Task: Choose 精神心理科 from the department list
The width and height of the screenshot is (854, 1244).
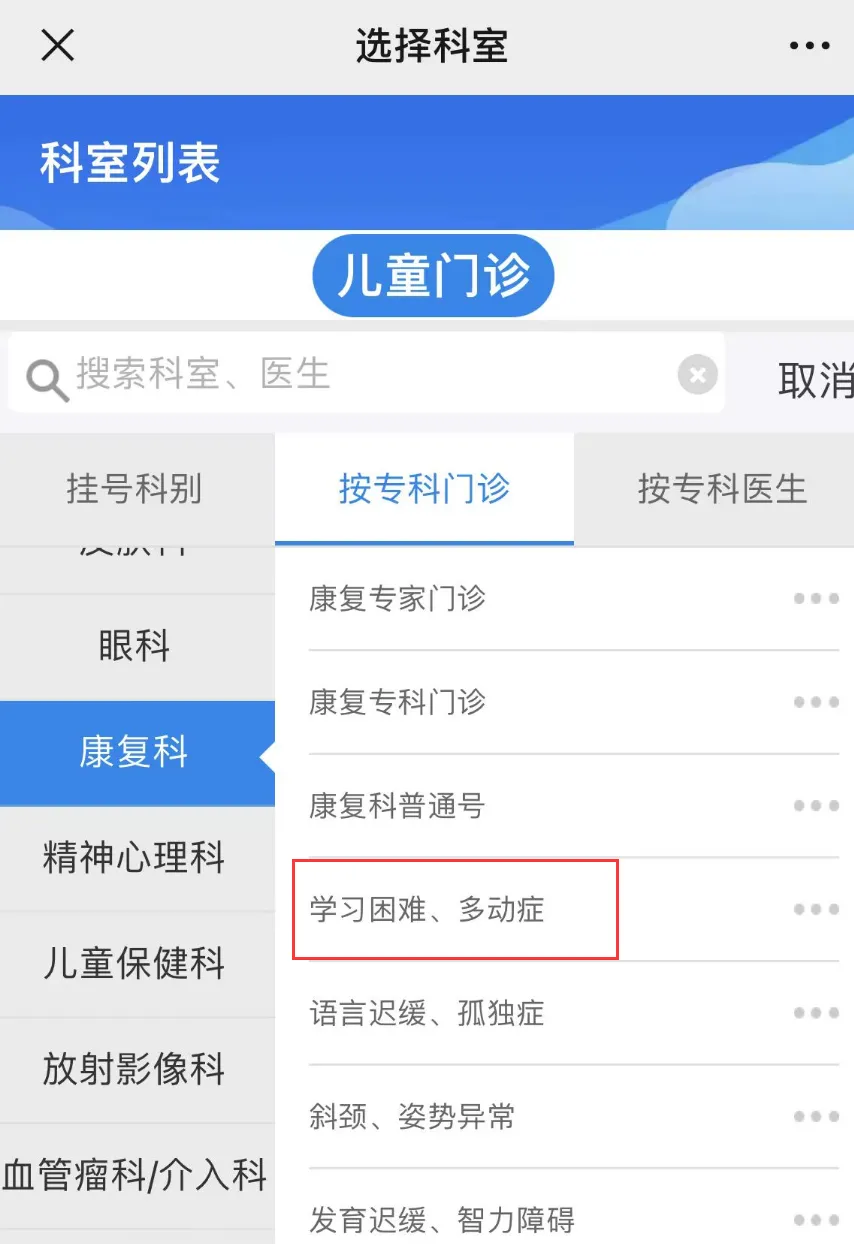Action: pyautogui.click(x=135, y=858)
